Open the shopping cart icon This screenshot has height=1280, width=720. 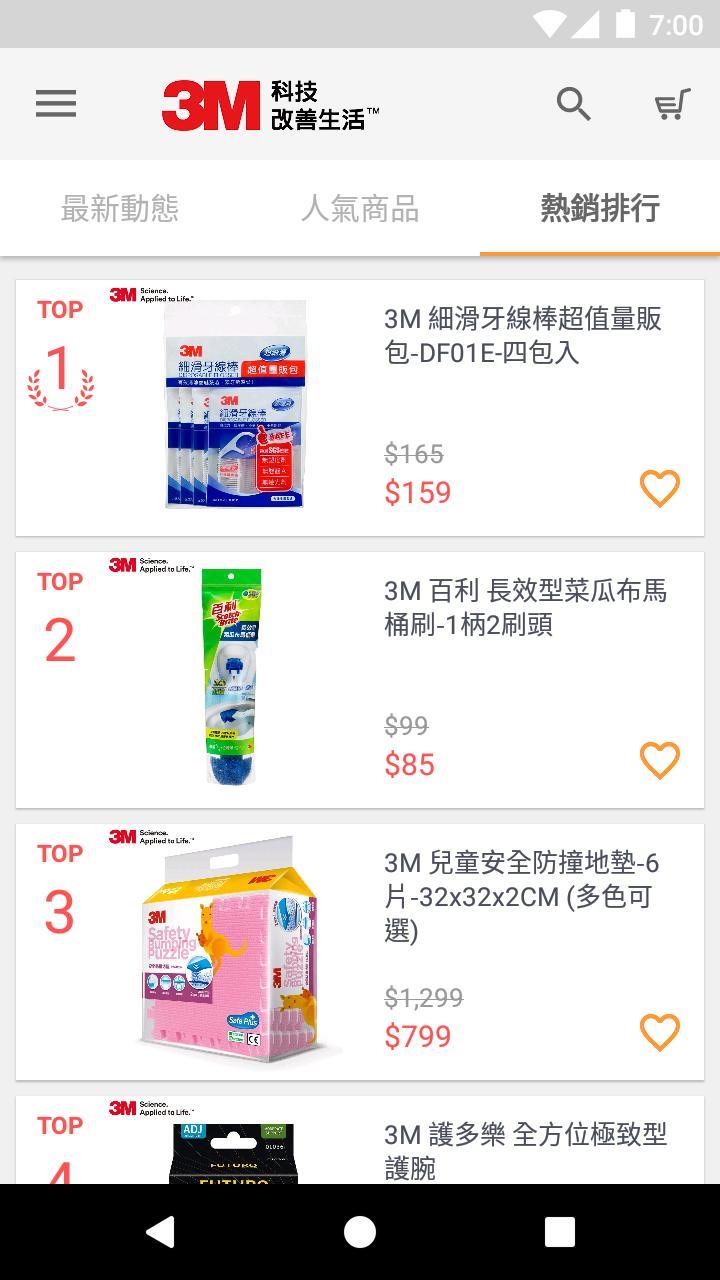click(672, 103)
